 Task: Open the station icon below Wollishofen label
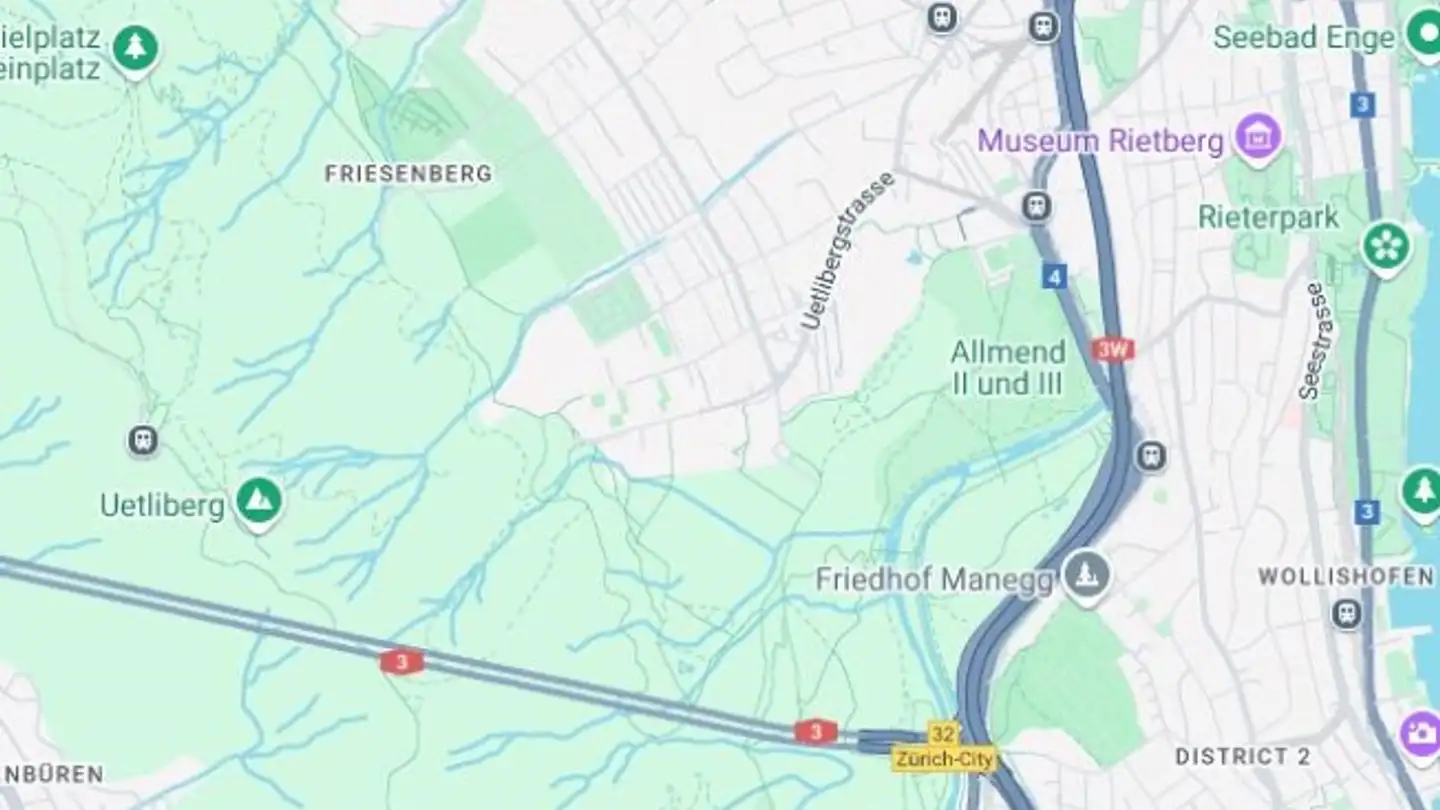tap(1348, 612)
